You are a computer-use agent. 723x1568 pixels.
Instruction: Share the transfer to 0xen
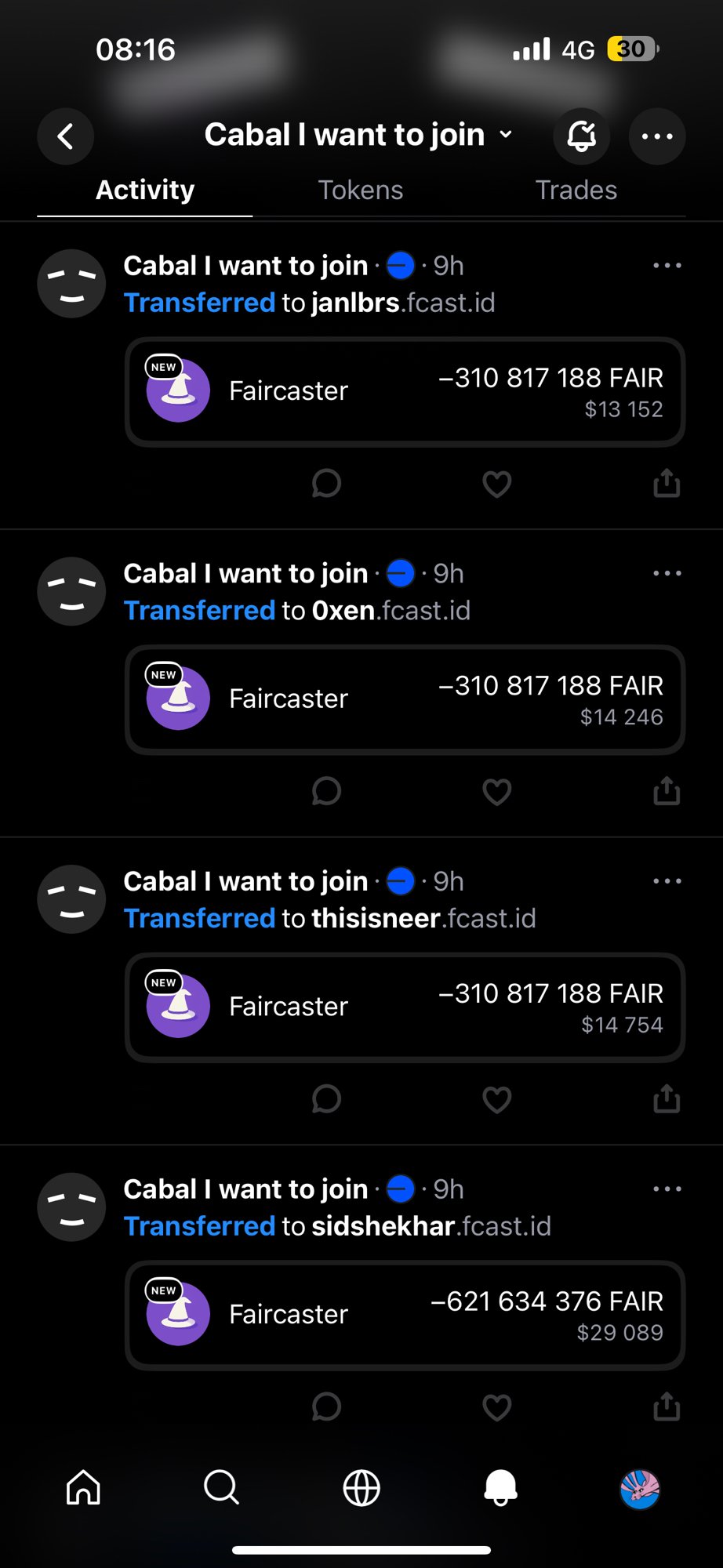click(x=667, y=791)
